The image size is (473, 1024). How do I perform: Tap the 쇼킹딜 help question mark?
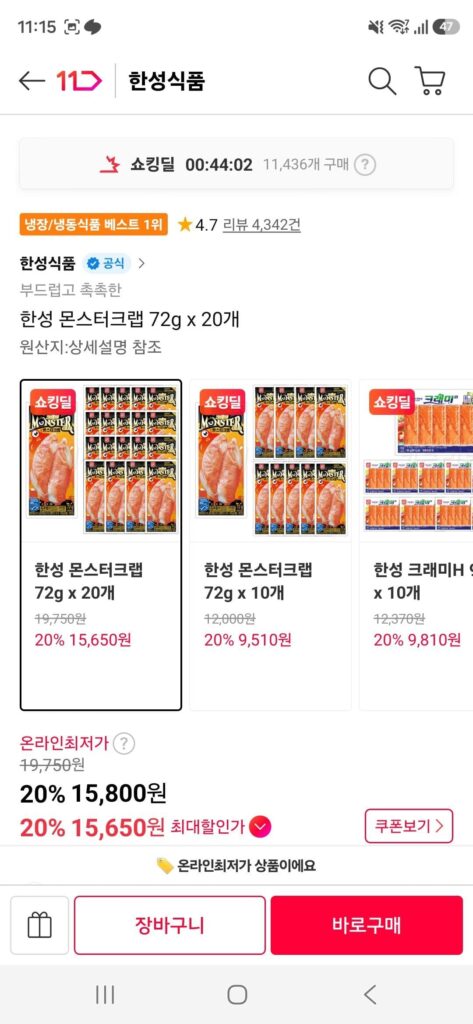(365, 165)
